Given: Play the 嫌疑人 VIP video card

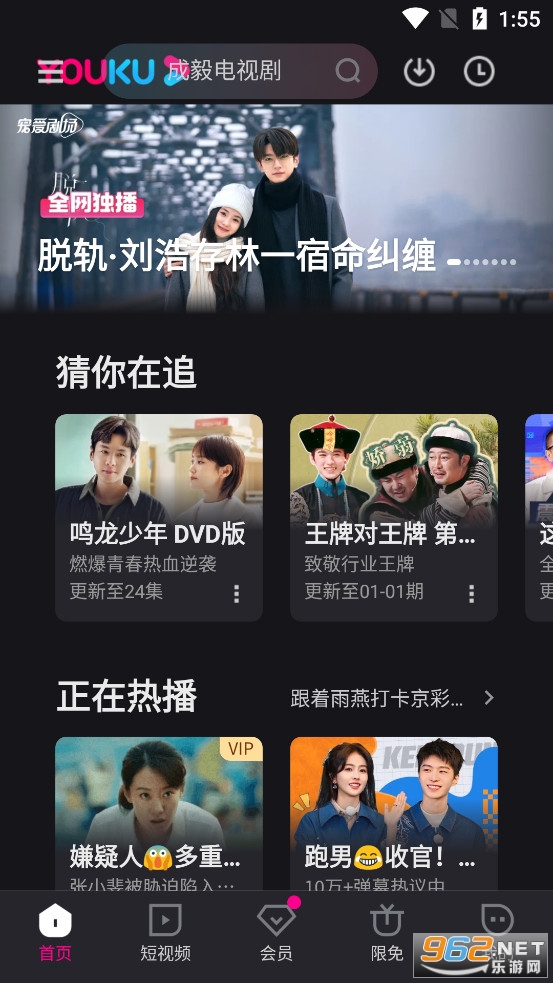Looking at the screenshot, I should pos(159,813).
